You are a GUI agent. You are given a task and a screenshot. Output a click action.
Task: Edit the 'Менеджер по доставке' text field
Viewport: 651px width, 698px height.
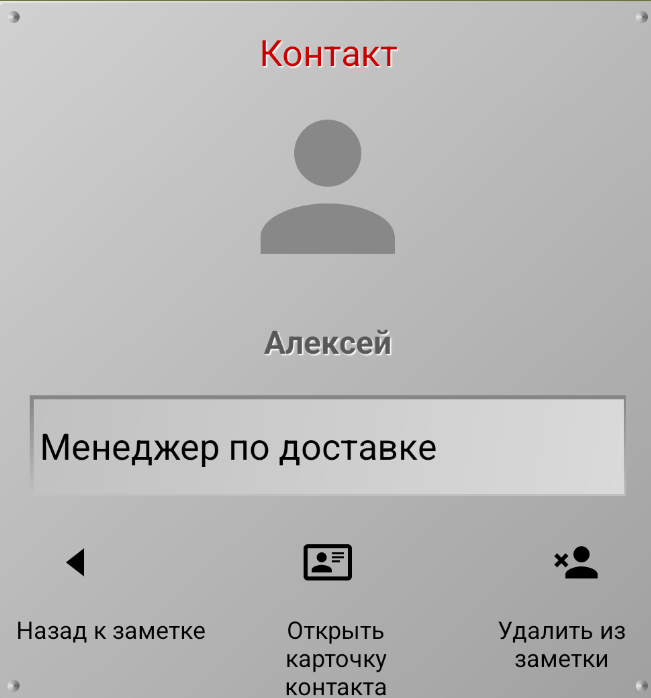click(x=328, y=447)
